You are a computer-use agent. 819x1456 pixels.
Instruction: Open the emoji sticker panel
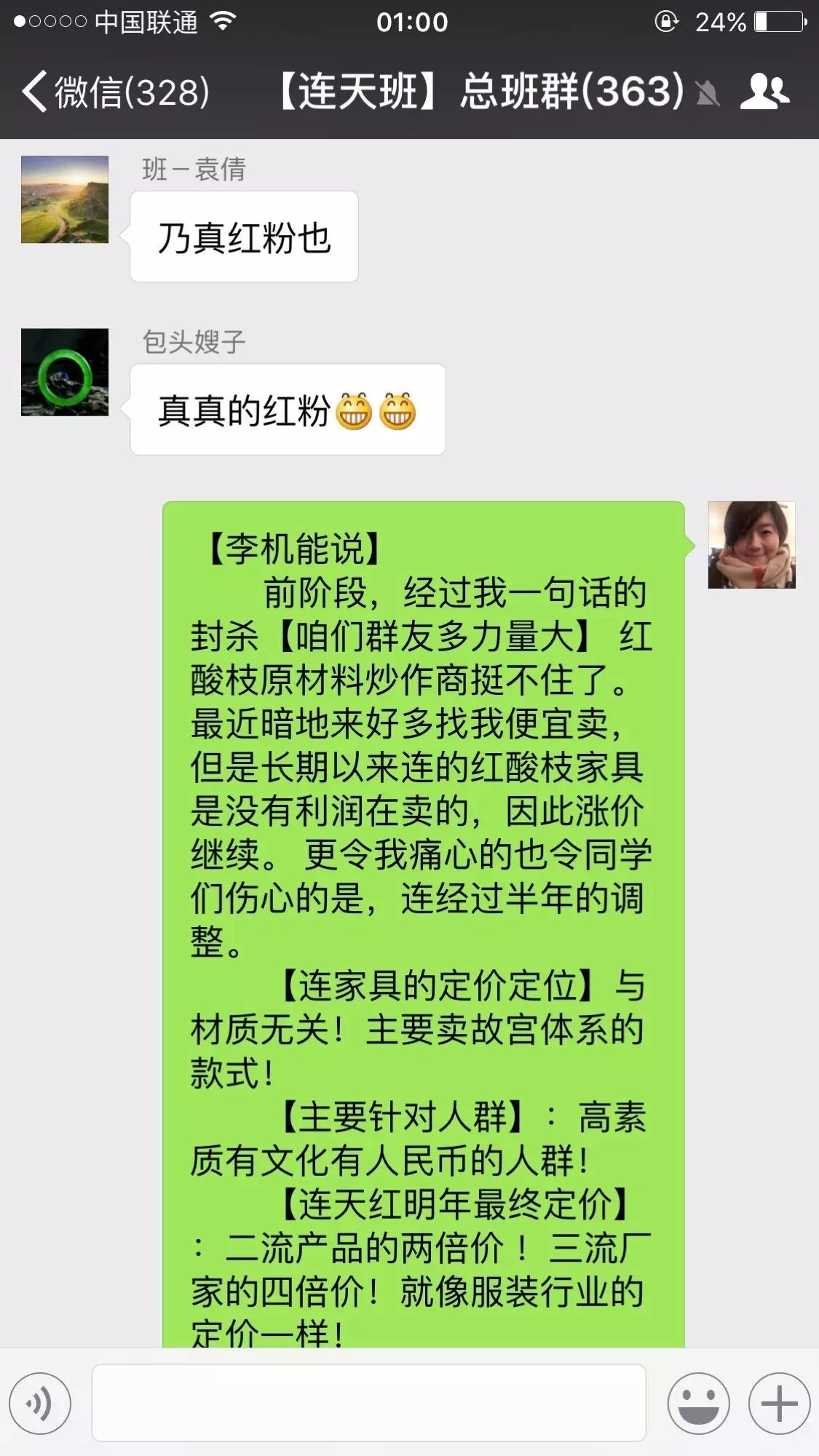coord(698,1403)
